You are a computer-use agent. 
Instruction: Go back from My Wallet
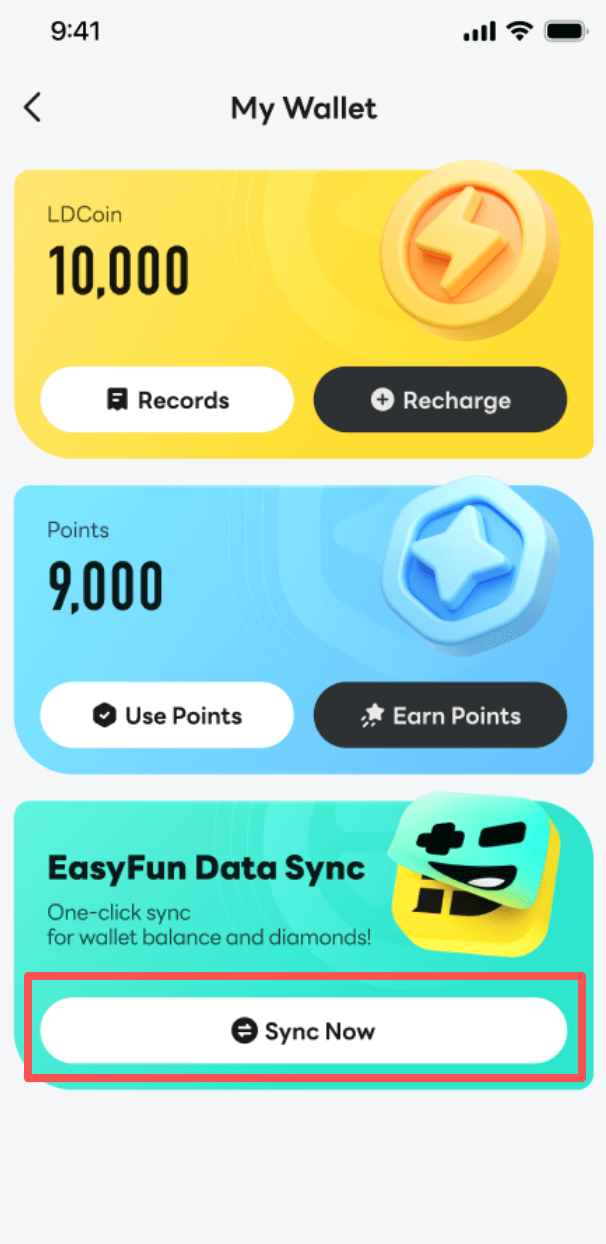pyautogui.click(x=33, y=108)
